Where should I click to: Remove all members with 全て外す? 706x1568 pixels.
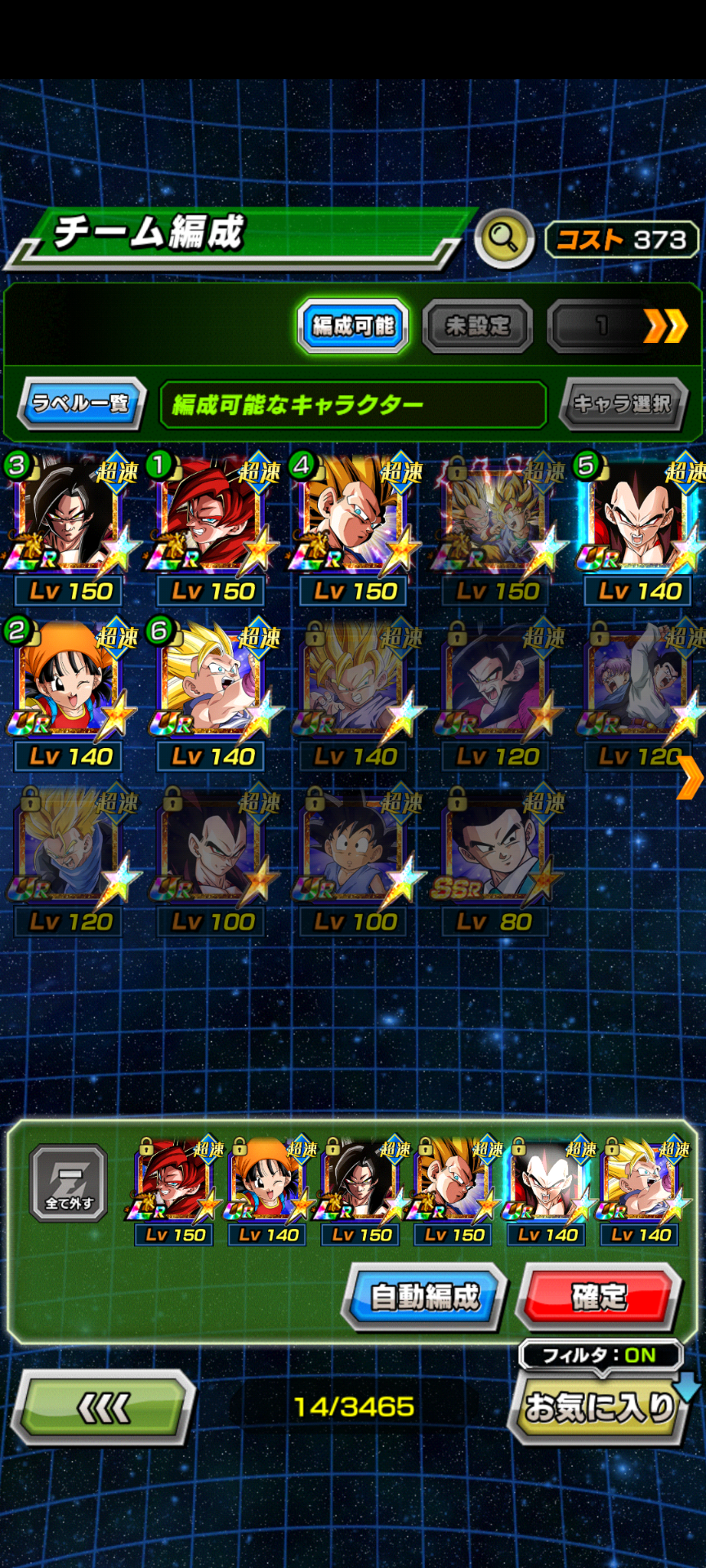click(69, 1183)
